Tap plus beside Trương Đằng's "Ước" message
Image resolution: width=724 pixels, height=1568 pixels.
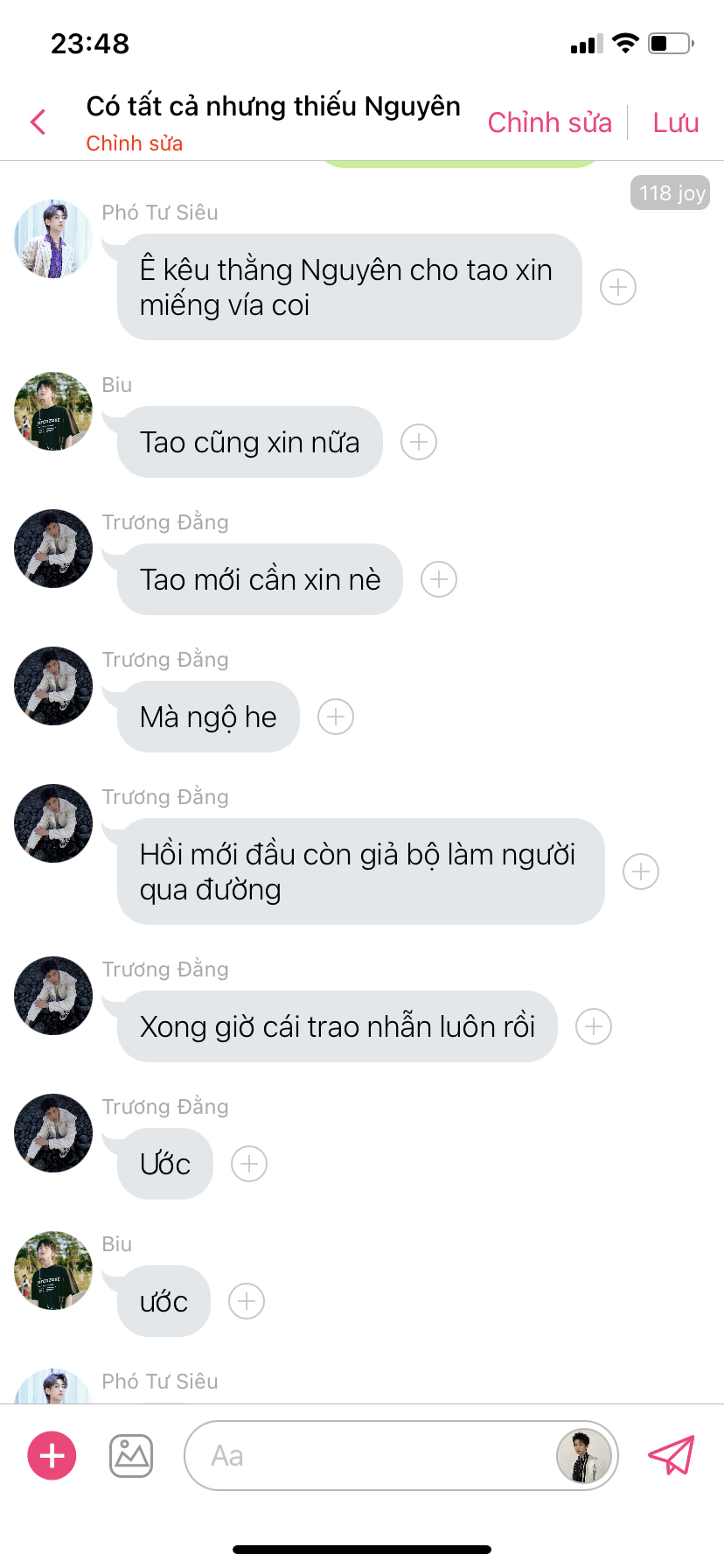249,1164
